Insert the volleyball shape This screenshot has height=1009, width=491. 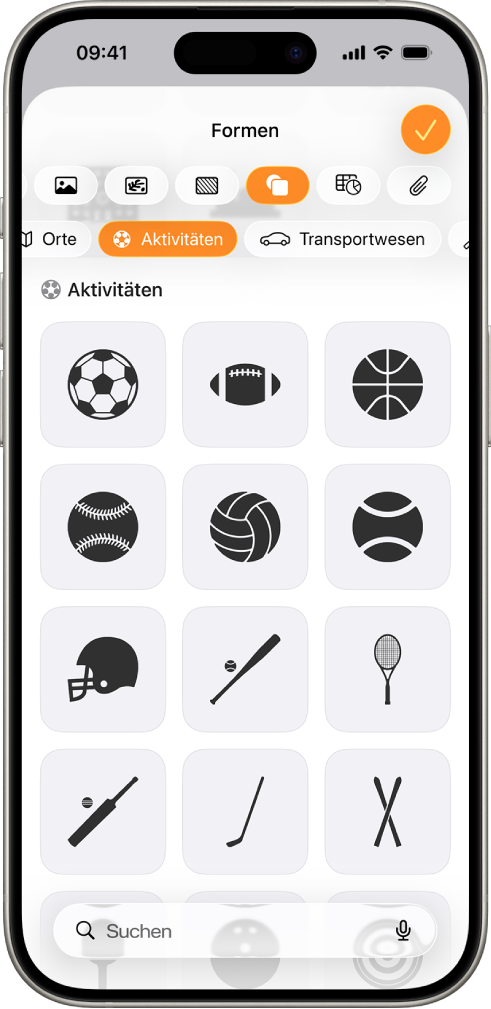[x=245, y=526]
